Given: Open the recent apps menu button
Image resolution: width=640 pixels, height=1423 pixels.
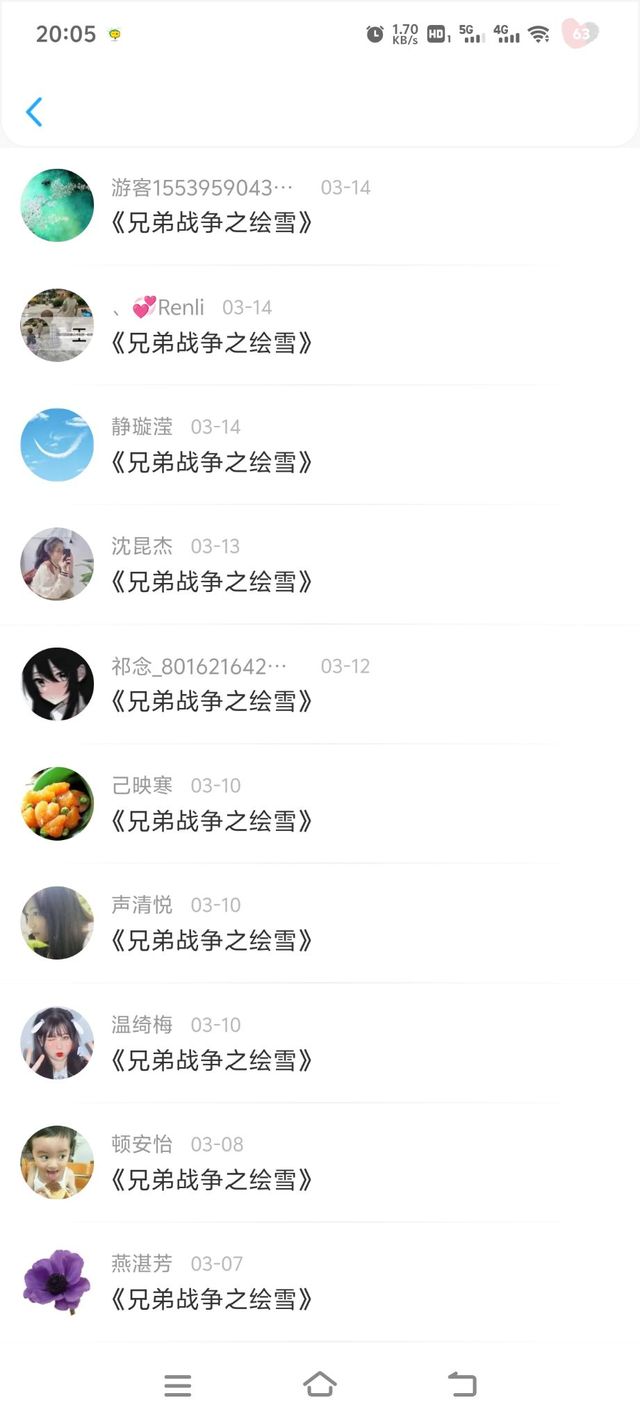Looking at the screenshot, I should 178,1385.
